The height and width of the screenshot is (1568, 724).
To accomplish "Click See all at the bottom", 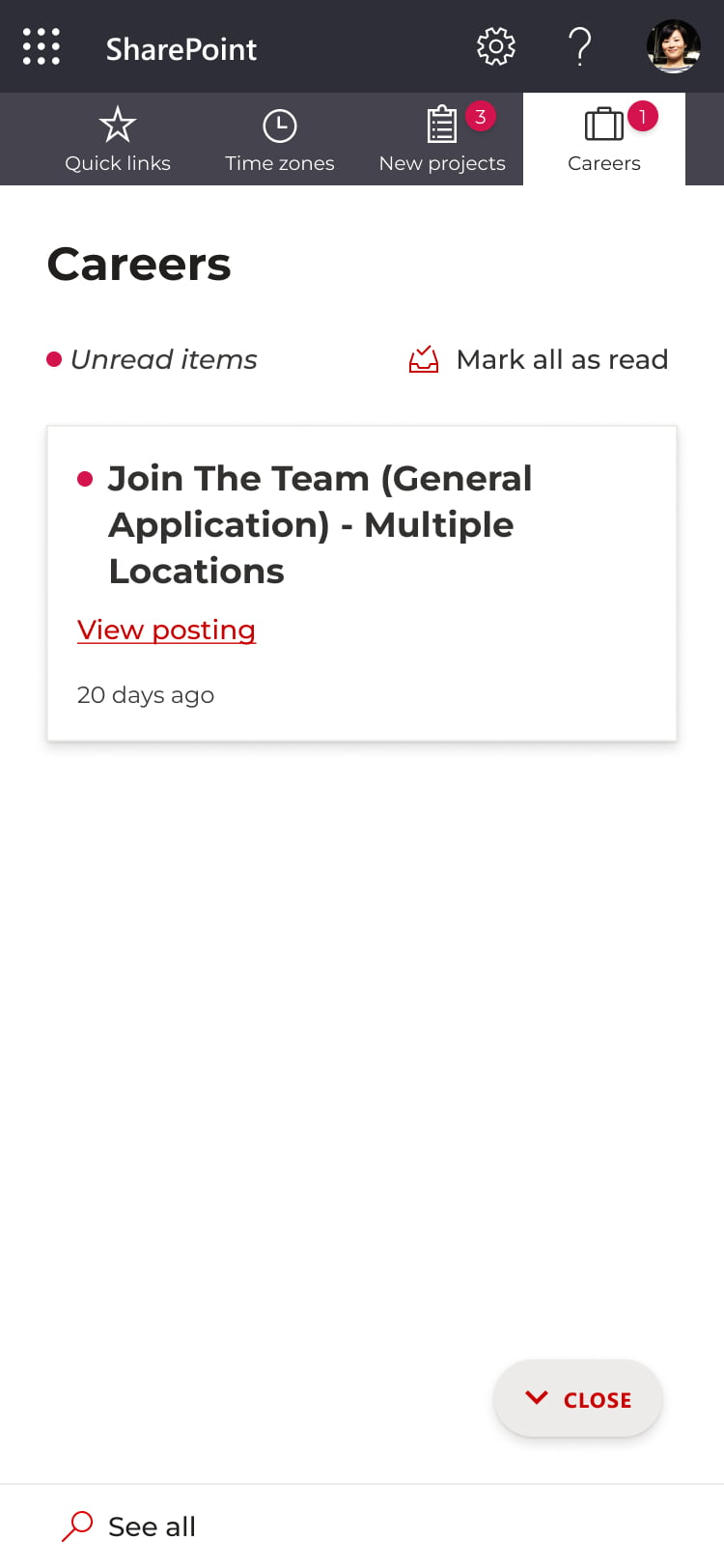I will [151, 1526].
